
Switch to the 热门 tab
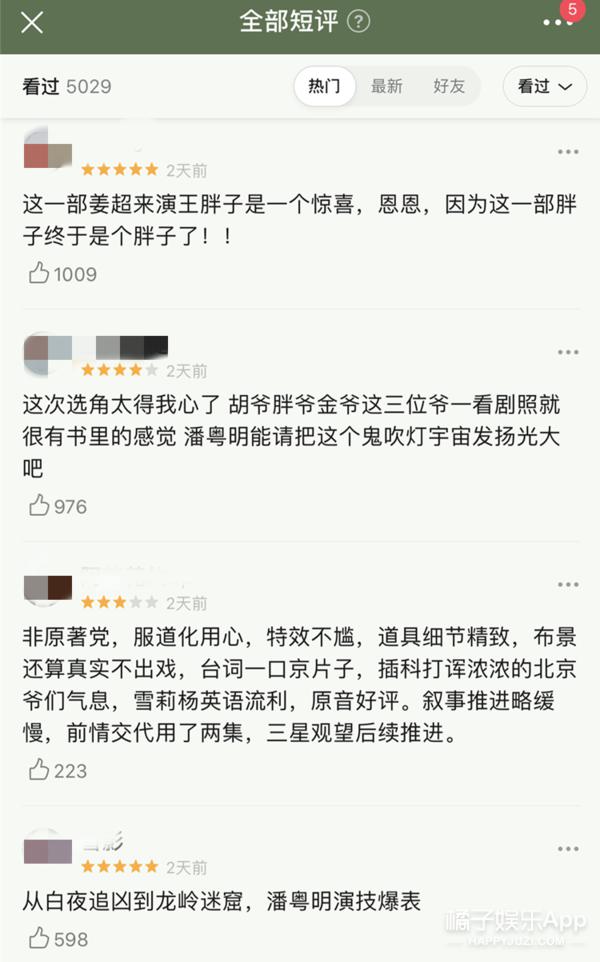(x=324, y=86)
